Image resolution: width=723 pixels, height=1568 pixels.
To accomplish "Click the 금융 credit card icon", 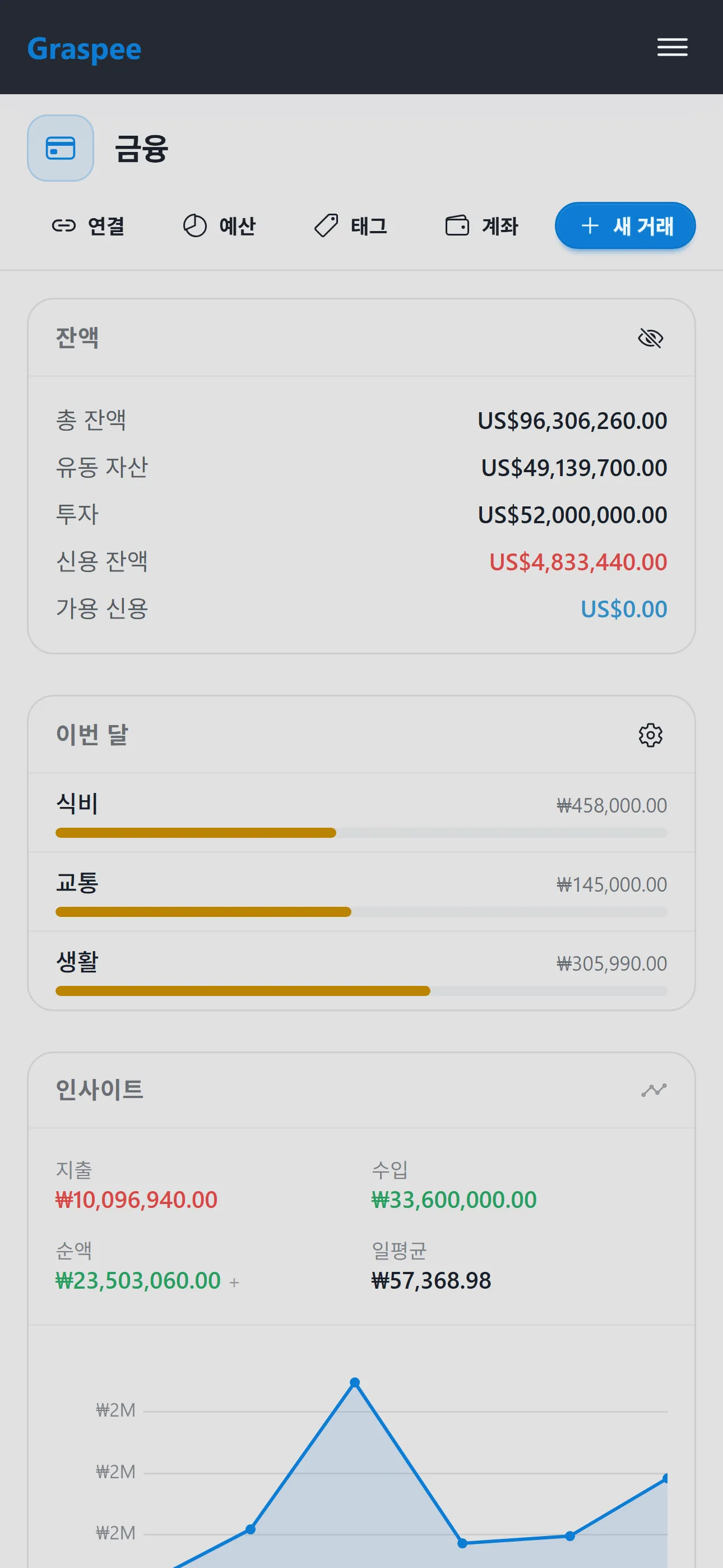I will pyautogui.click(x=61, y=148).
